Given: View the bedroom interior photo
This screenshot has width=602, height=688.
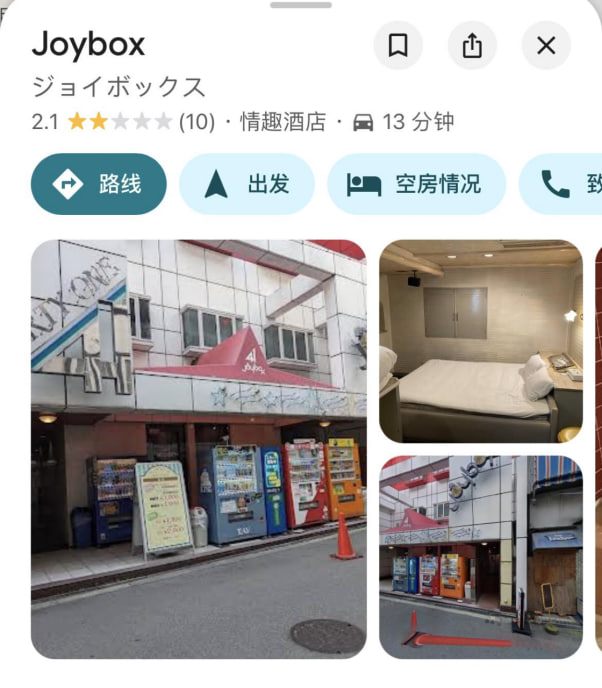Looking at the screenshot, I should tap(480, 341).
